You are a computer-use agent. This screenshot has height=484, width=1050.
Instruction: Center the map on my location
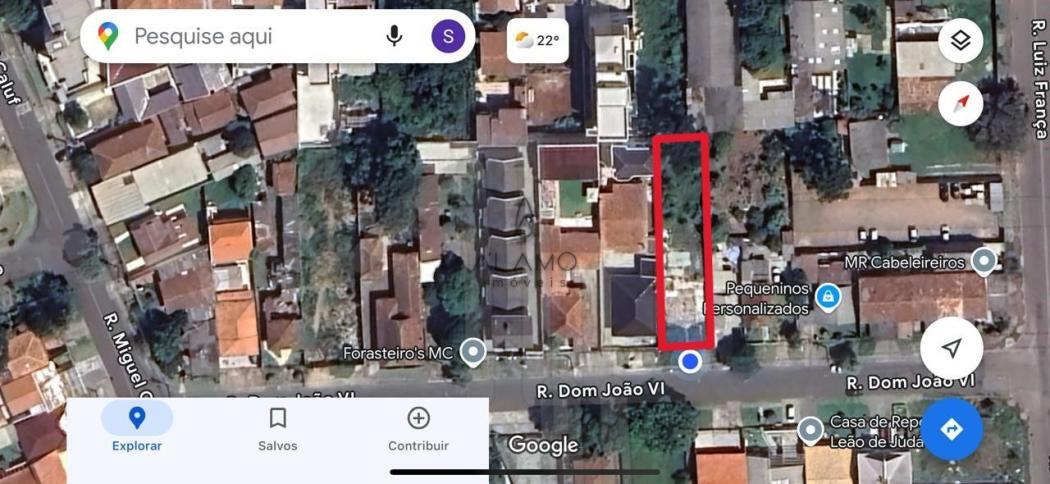[x=951, y=348]
